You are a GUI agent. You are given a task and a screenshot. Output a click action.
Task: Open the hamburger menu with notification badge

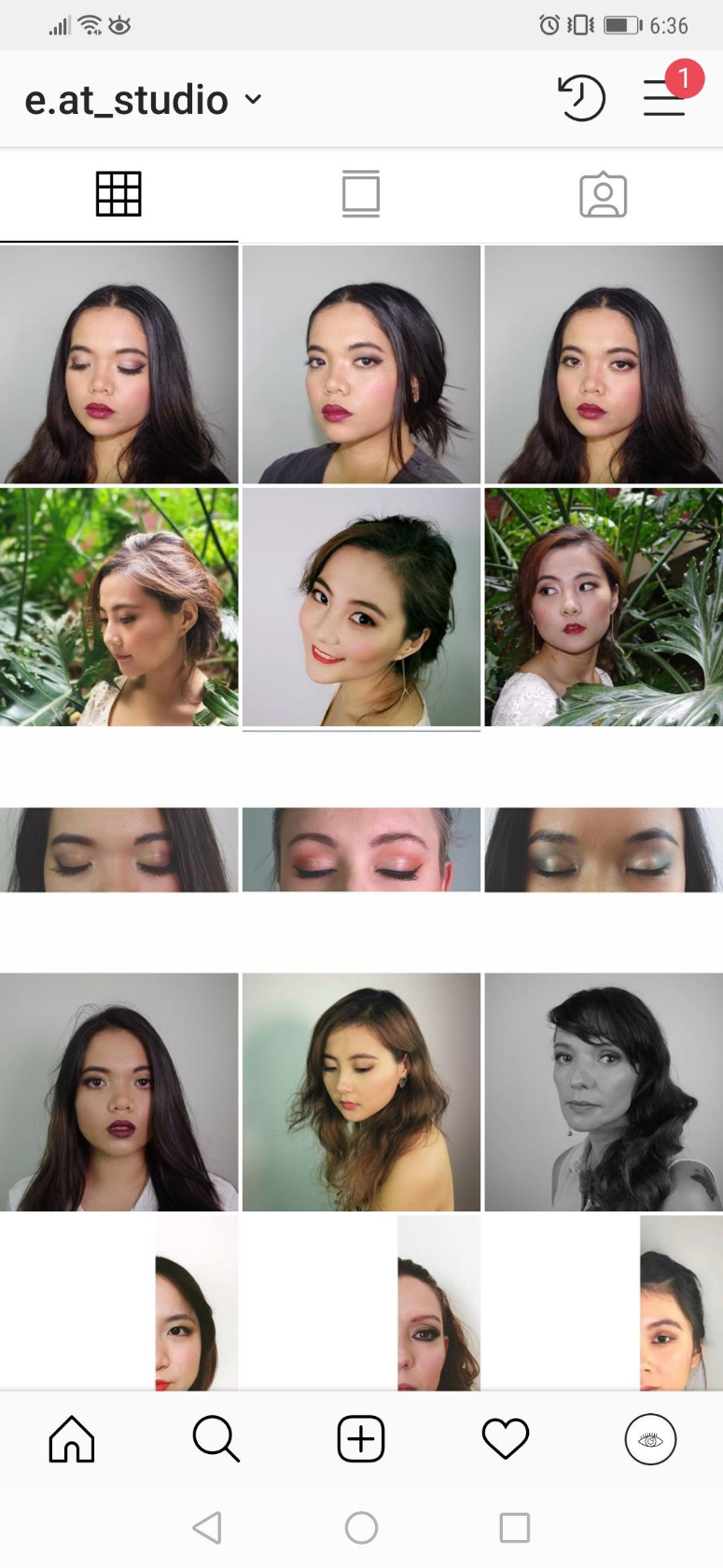pos(664,98)
